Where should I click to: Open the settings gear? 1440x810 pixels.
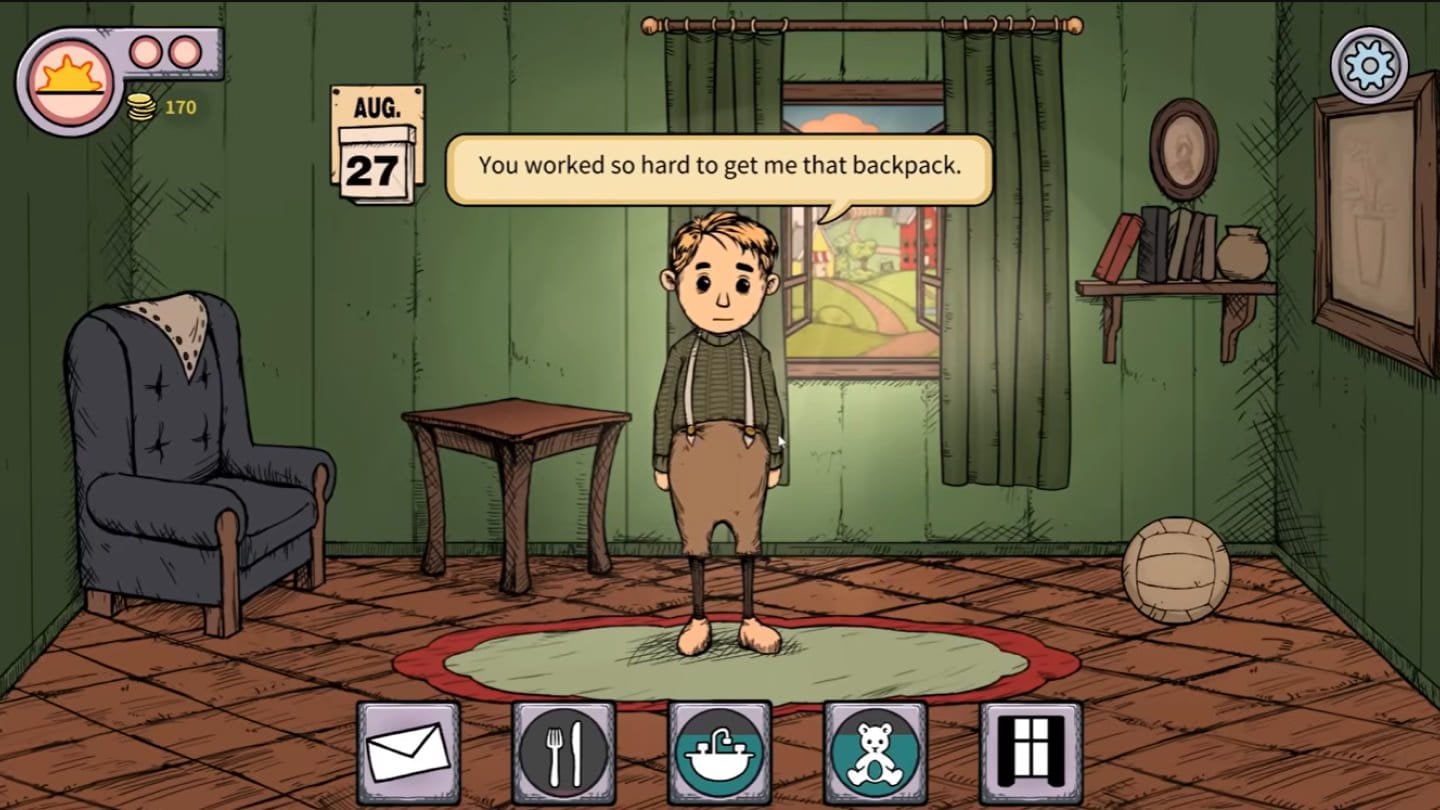pos(1369,65)
